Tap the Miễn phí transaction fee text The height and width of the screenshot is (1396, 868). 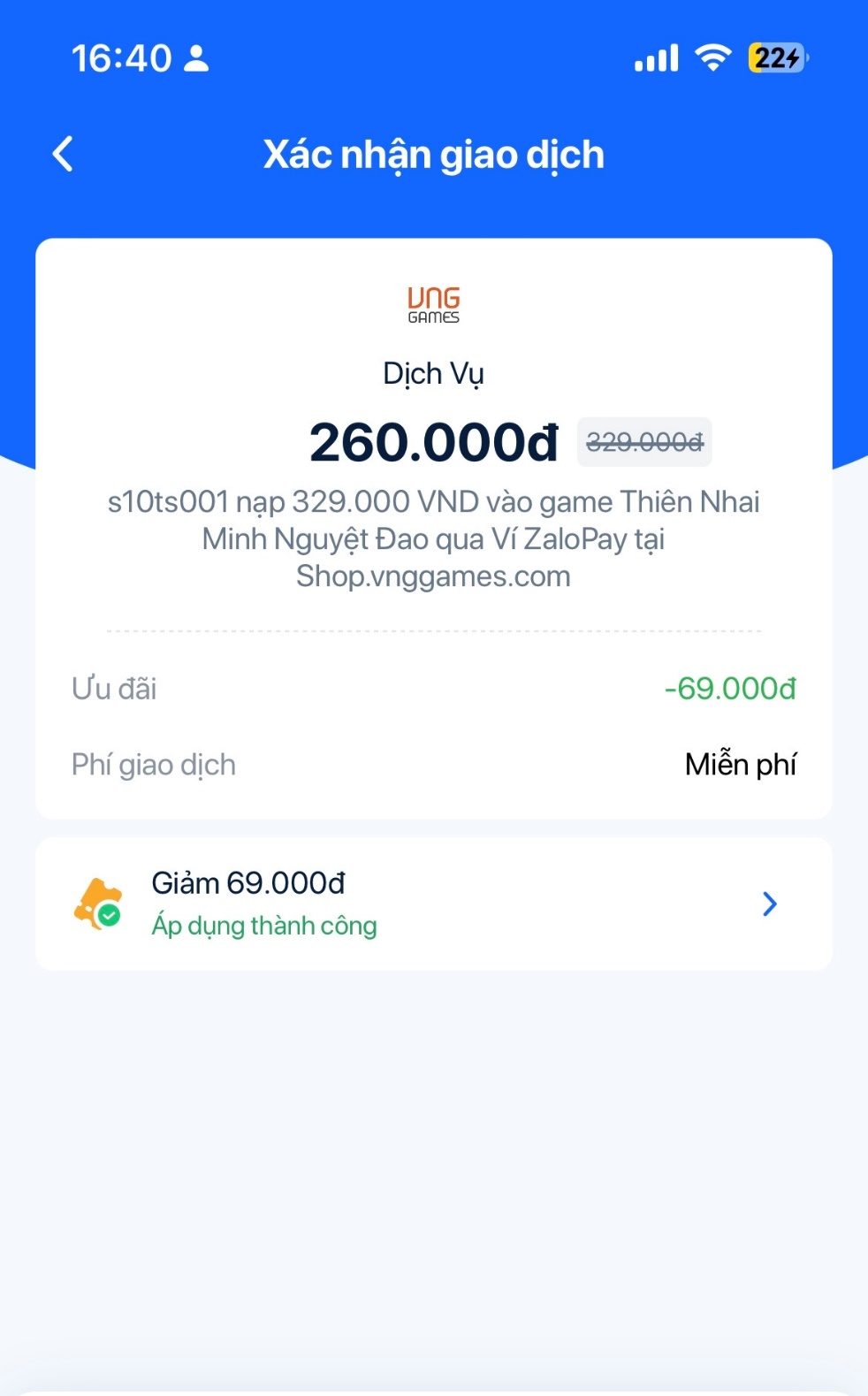(742, 764)
